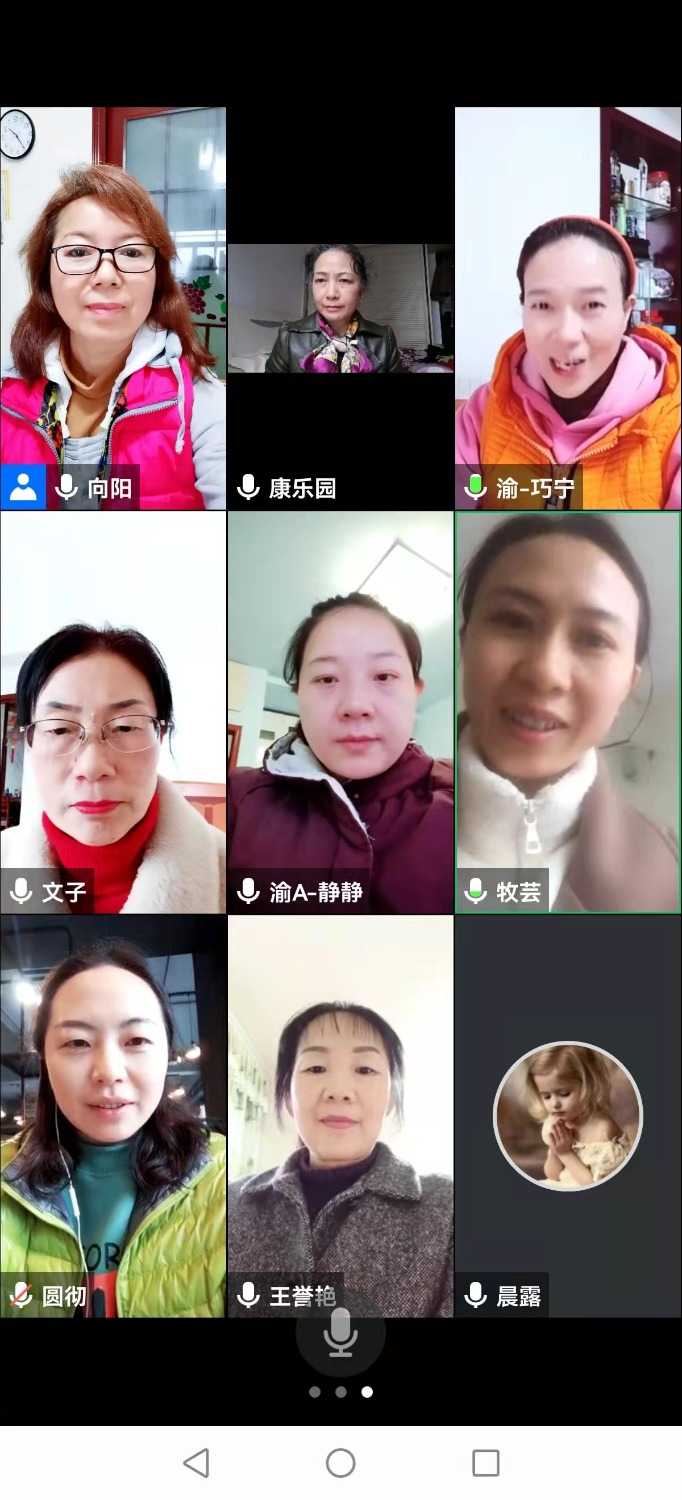Go back with the system back button

coord(197,1463)
